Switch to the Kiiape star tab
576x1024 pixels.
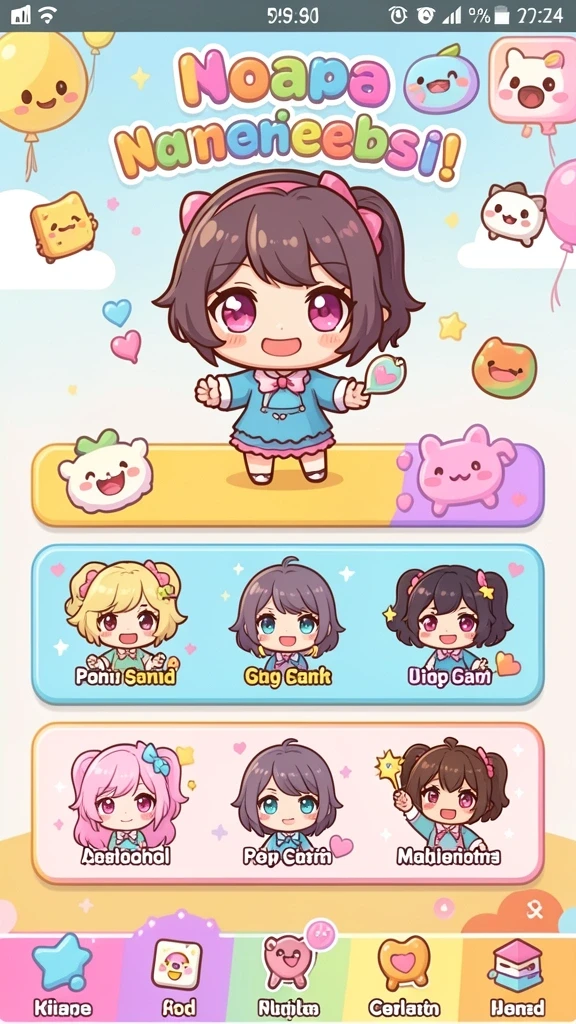pos(62,978)
